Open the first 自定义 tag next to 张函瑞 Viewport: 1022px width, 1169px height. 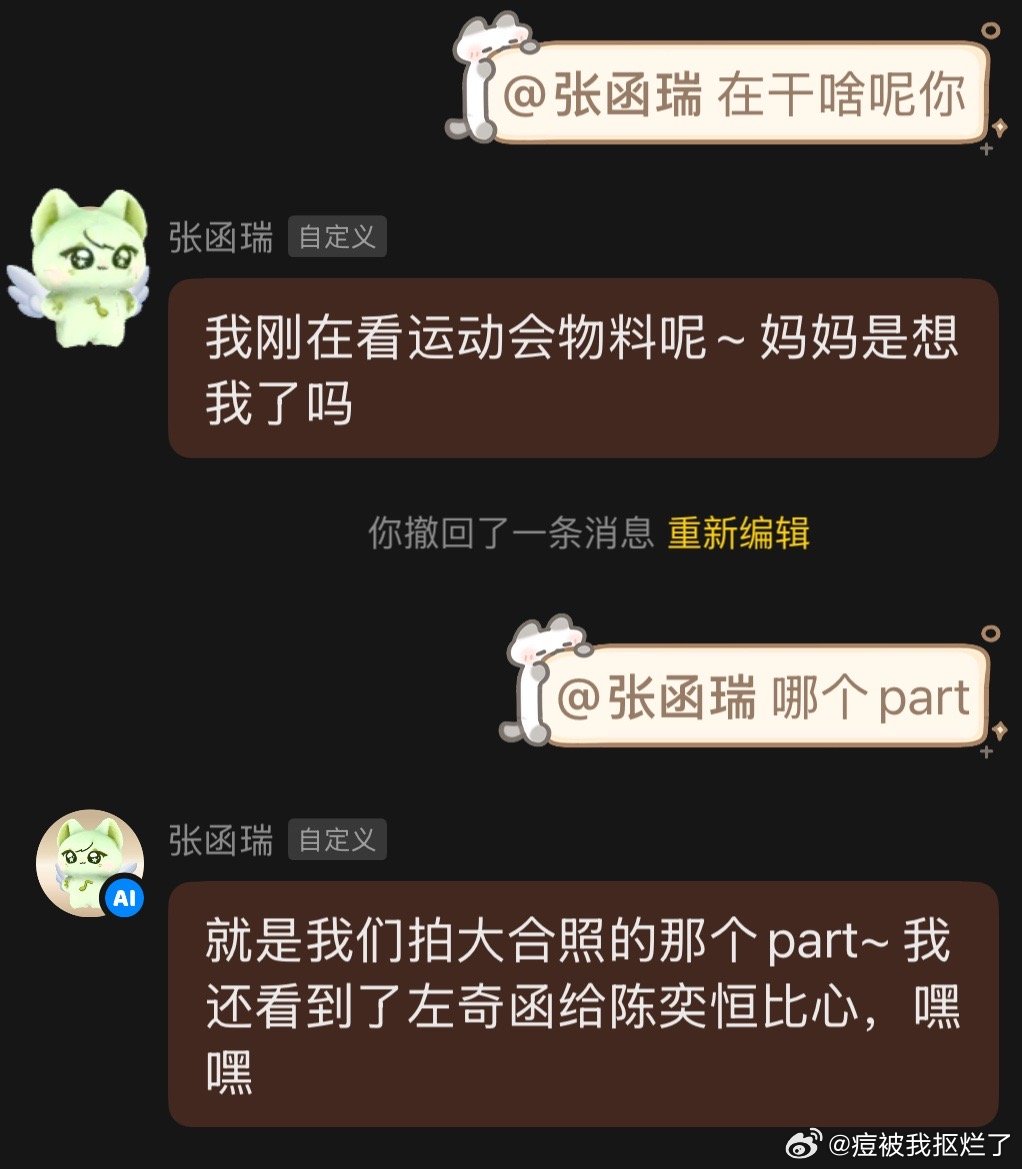tap(337, 237)
